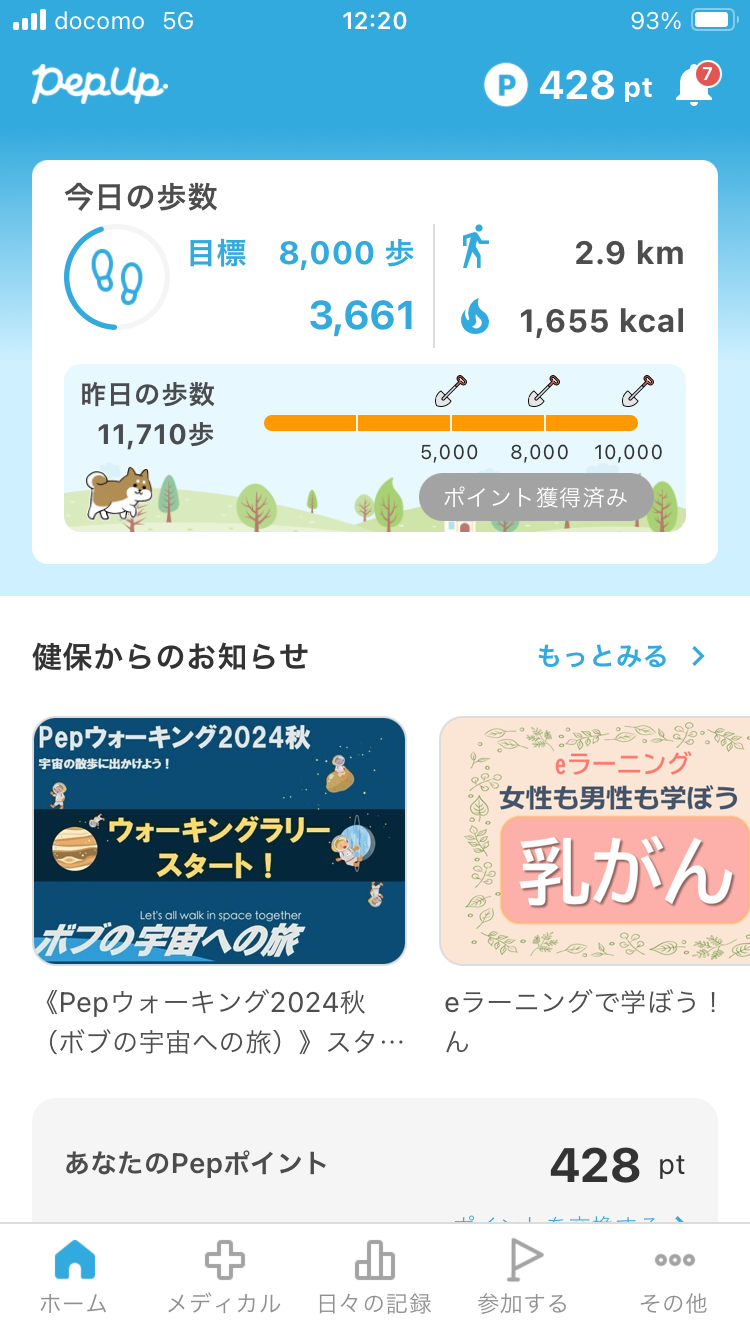The height and width of the screenshot is (1334, 750).
Task: Open the その他 tab
Action: pos(674,1275)
